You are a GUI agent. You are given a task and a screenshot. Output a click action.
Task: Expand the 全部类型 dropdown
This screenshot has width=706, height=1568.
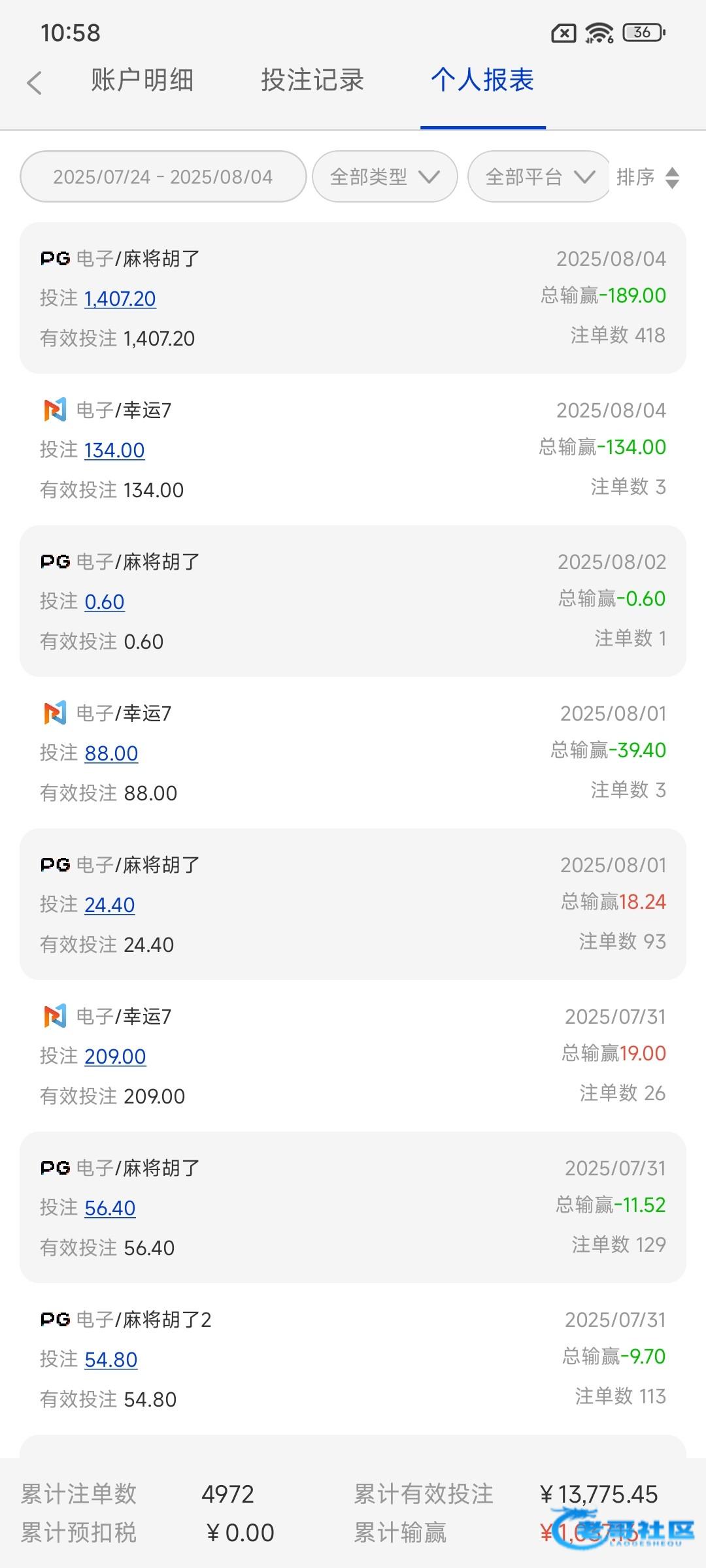[x=385, y=176]
